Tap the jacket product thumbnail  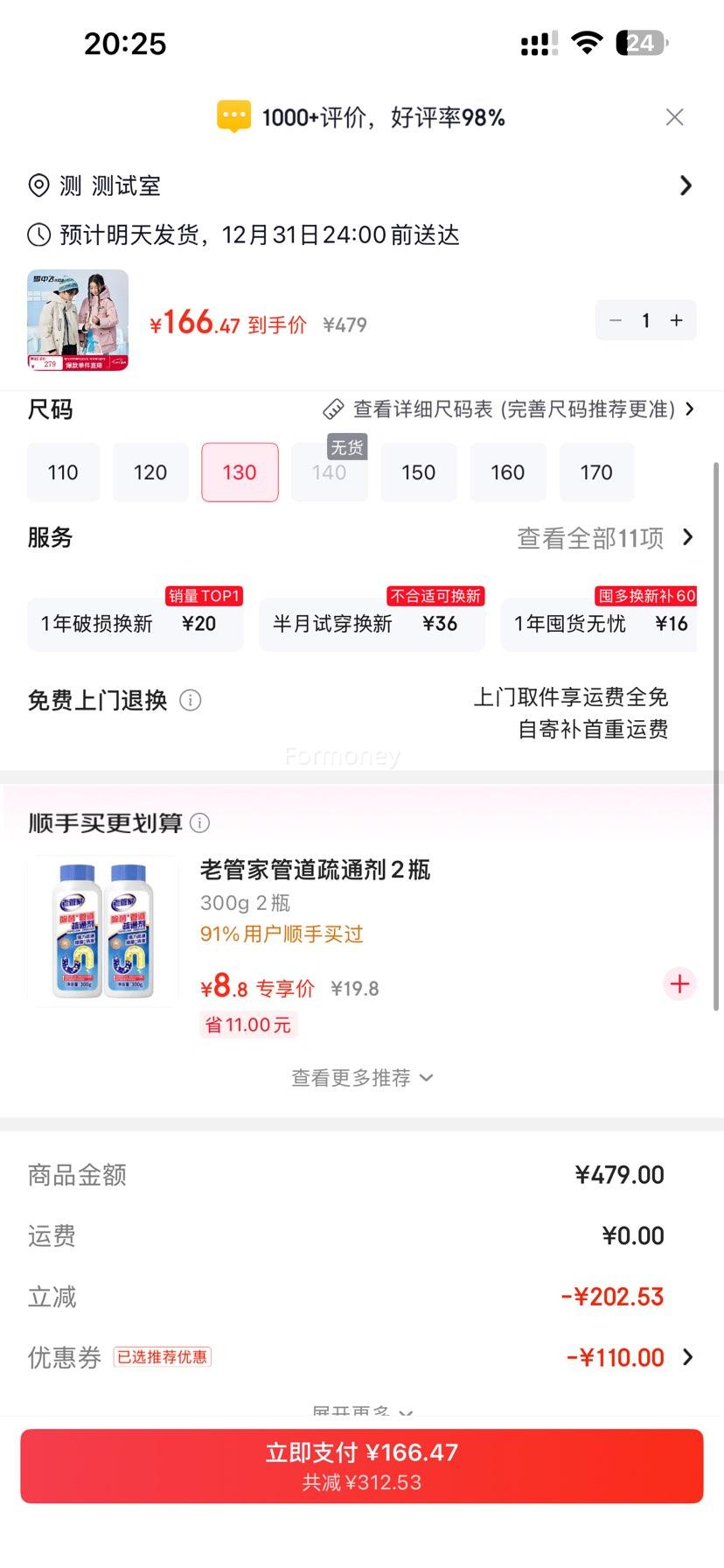77,320
